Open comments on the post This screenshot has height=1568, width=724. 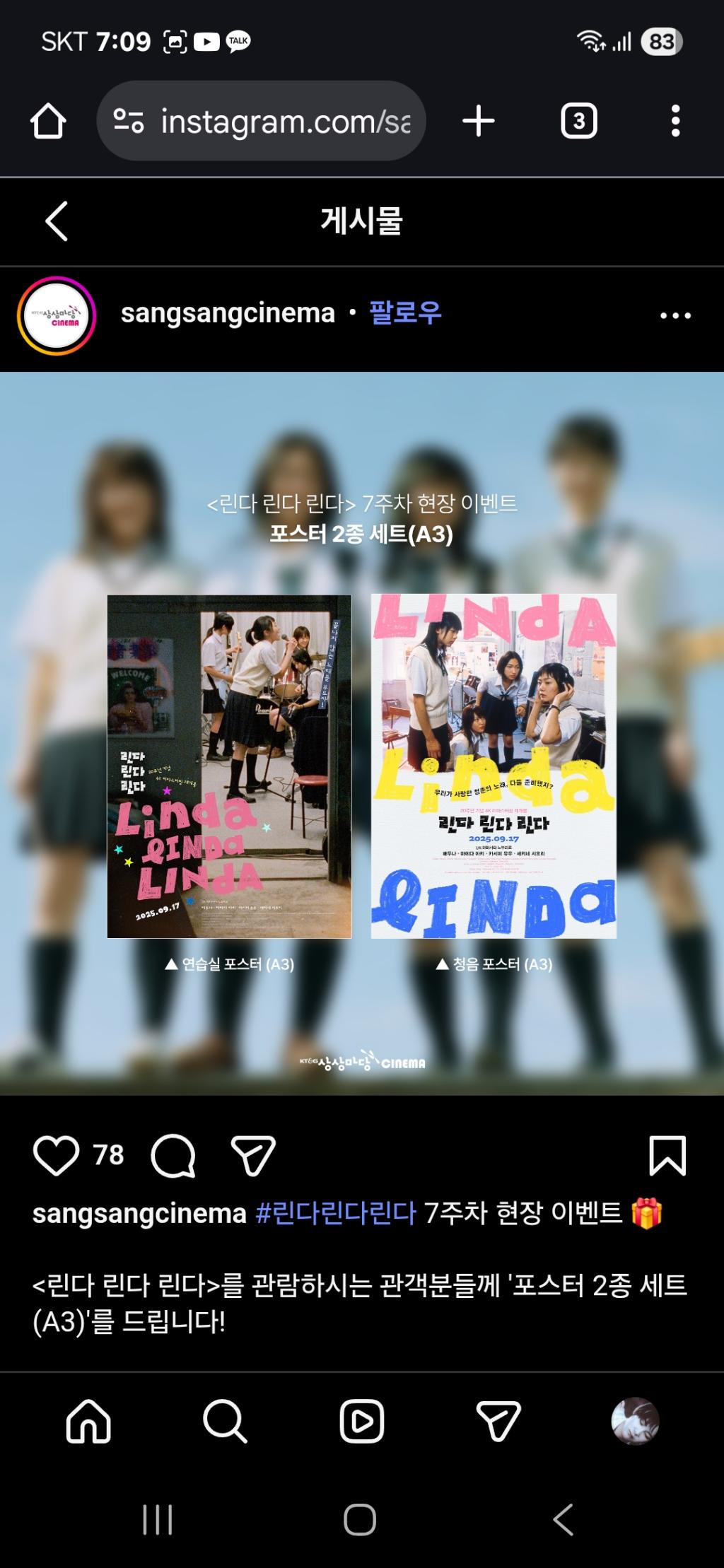(x=173, y=1156)
